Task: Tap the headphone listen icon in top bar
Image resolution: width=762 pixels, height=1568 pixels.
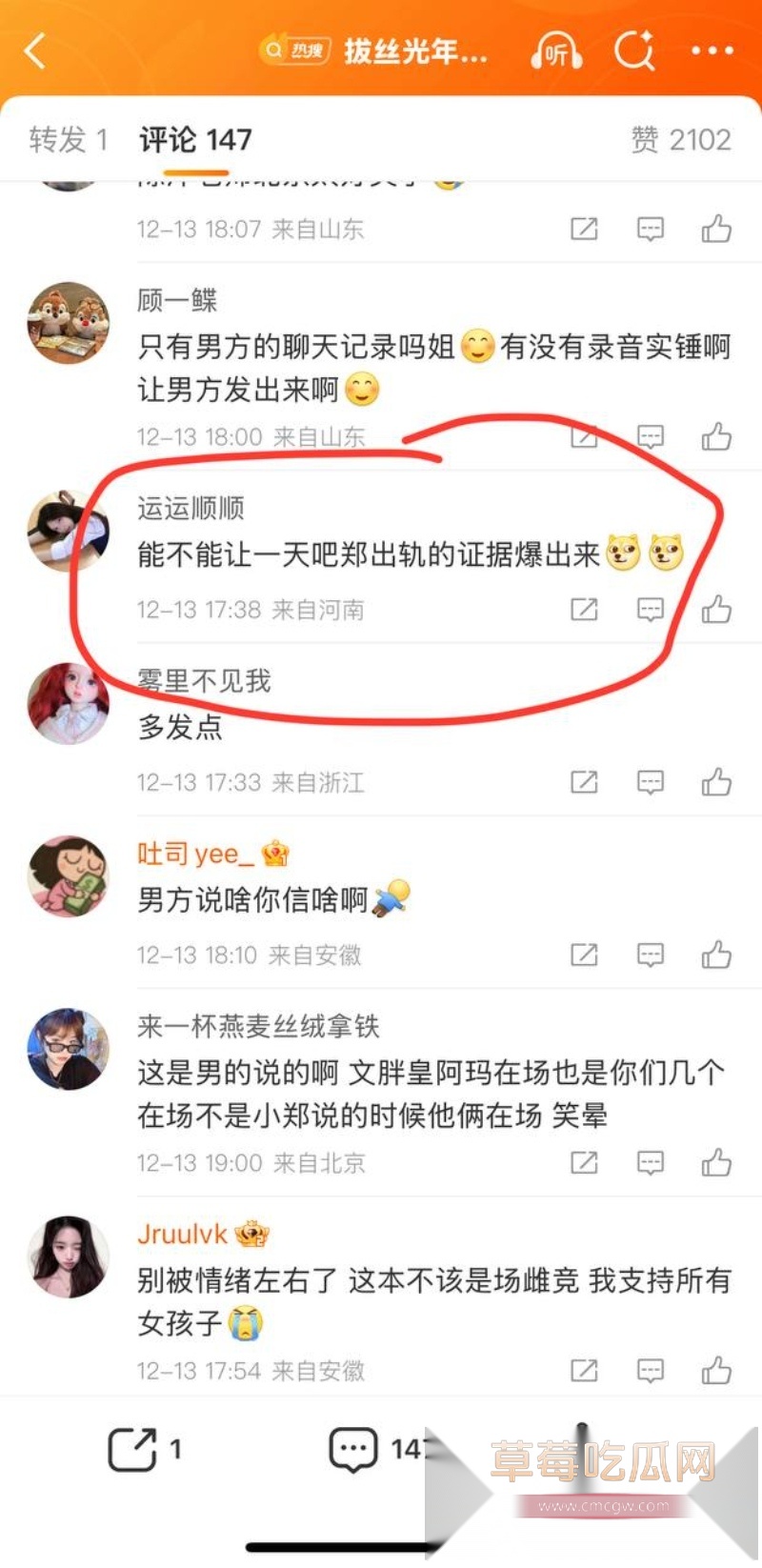Action: click(556, 51)
